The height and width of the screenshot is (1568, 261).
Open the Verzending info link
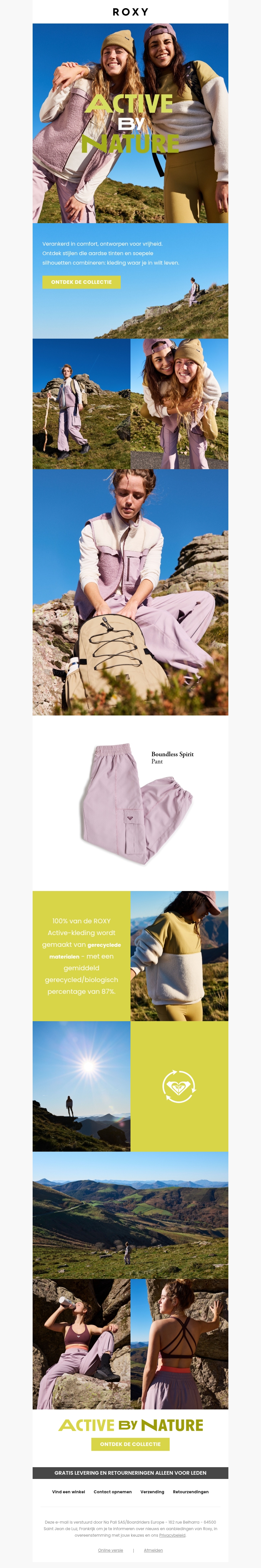pyautogui.click(x=152, y=1492)
